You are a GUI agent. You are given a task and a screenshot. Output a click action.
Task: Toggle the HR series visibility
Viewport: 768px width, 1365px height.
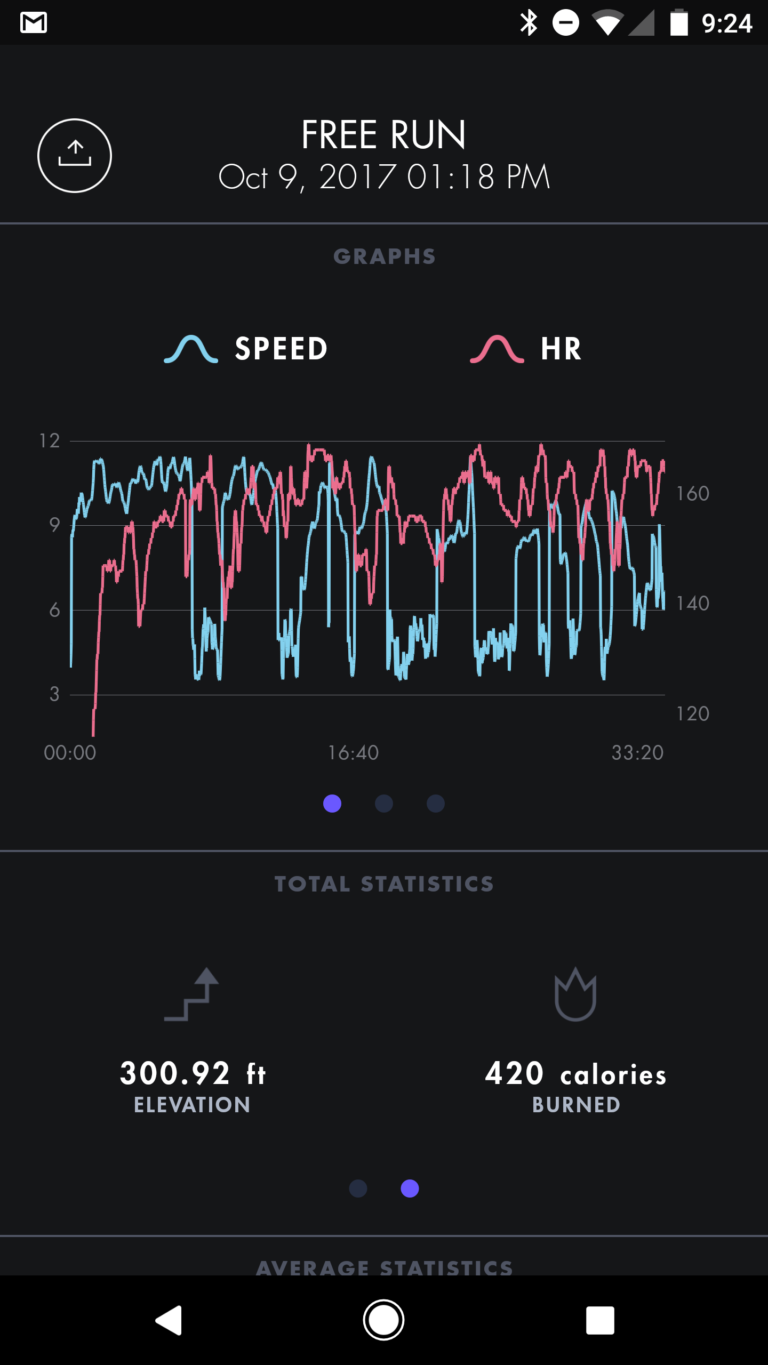527,349
